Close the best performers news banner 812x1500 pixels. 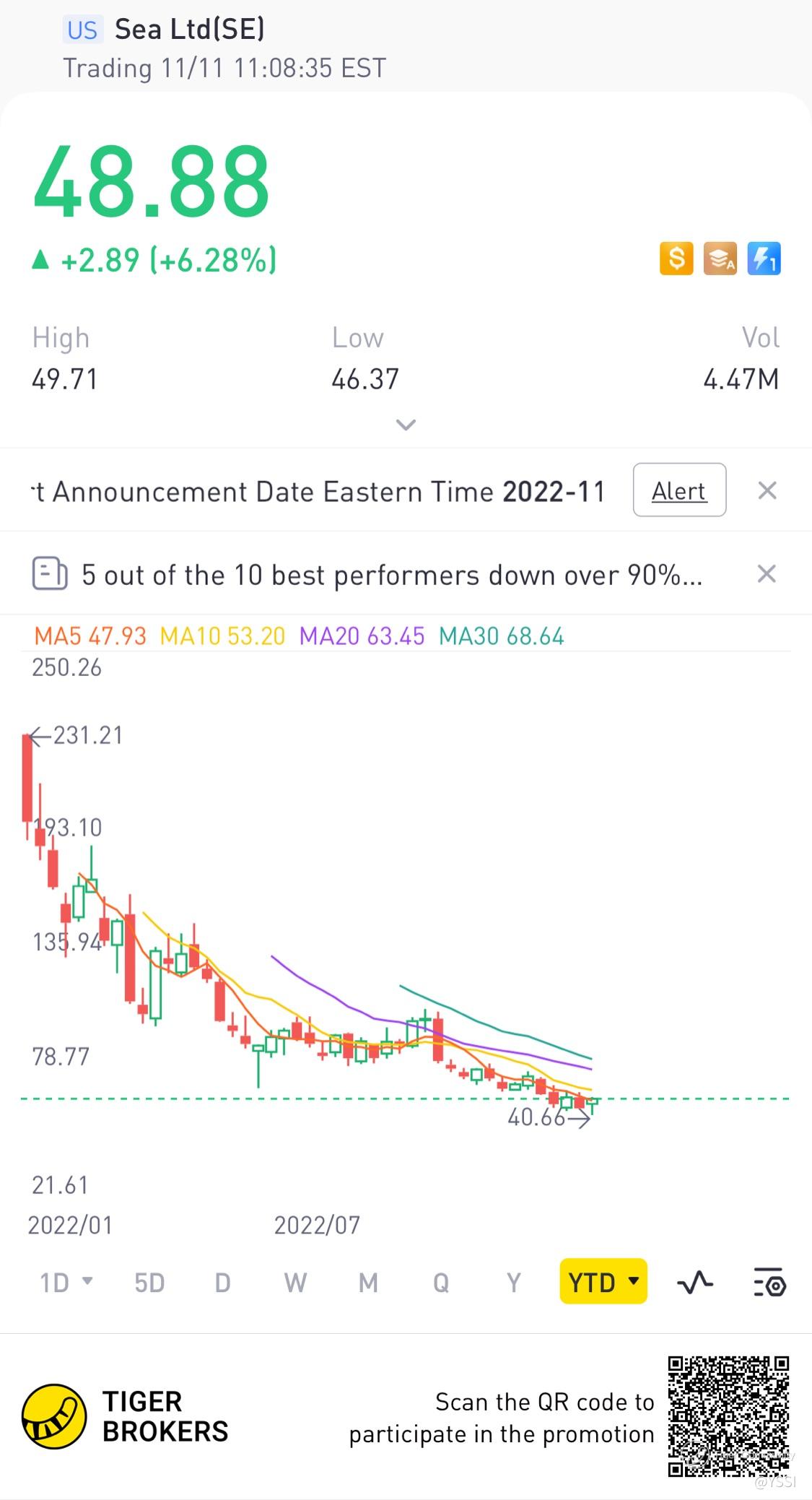[767, 574]
